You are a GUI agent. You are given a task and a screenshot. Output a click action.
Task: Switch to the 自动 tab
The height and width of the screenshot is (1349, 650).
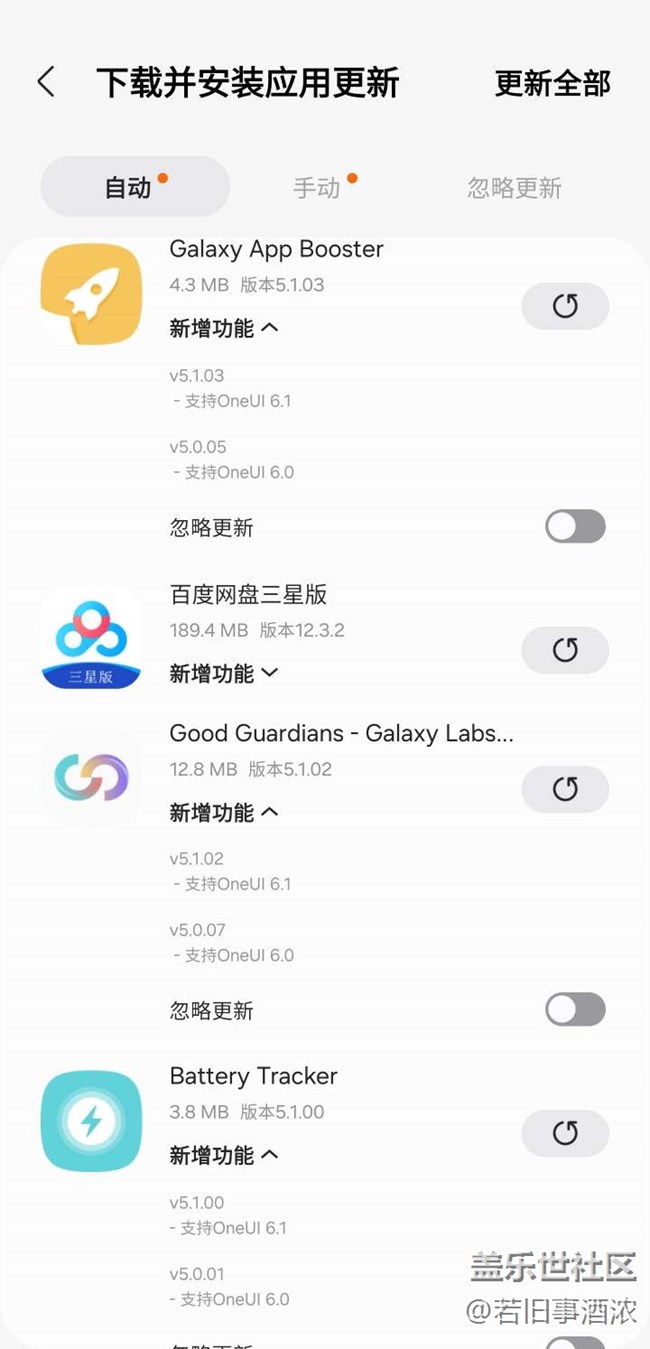(x=135, y=187)
